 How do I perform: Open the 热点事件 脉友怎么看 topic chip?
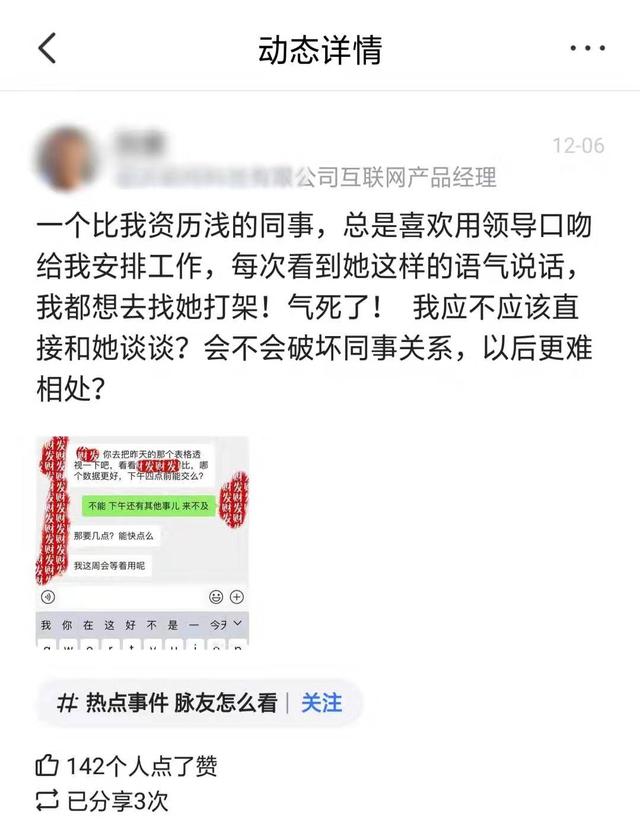pos(167,703)
